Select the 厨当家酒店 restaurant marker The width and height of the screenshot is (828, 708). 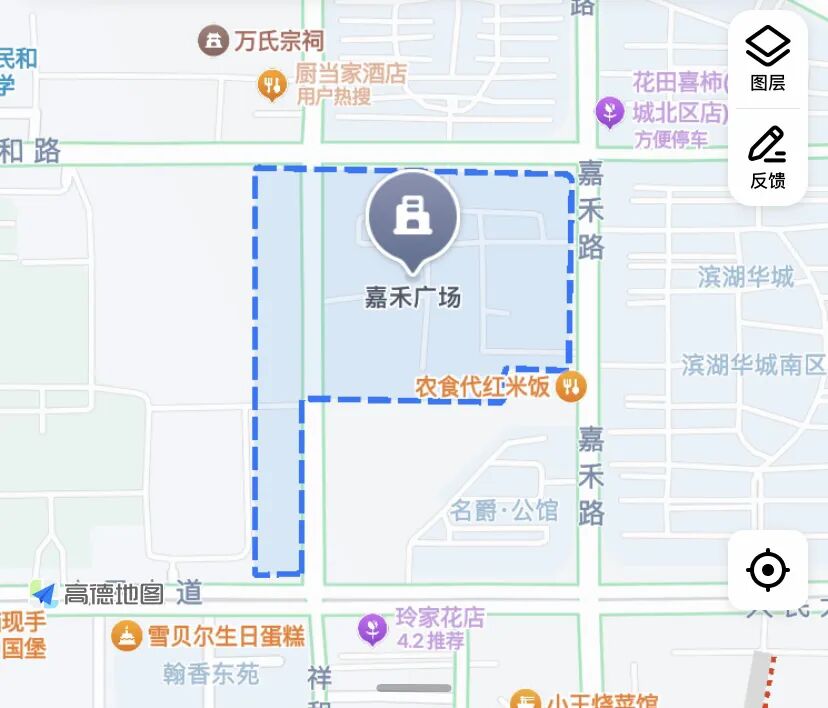(272, 84)
